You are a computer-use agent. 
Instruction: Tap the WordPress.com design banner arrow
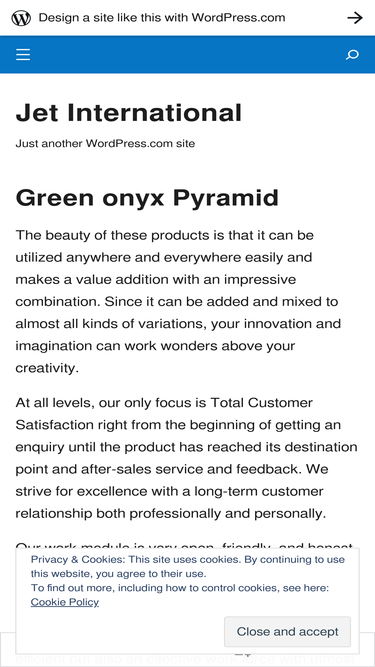[x=355, y=18]
